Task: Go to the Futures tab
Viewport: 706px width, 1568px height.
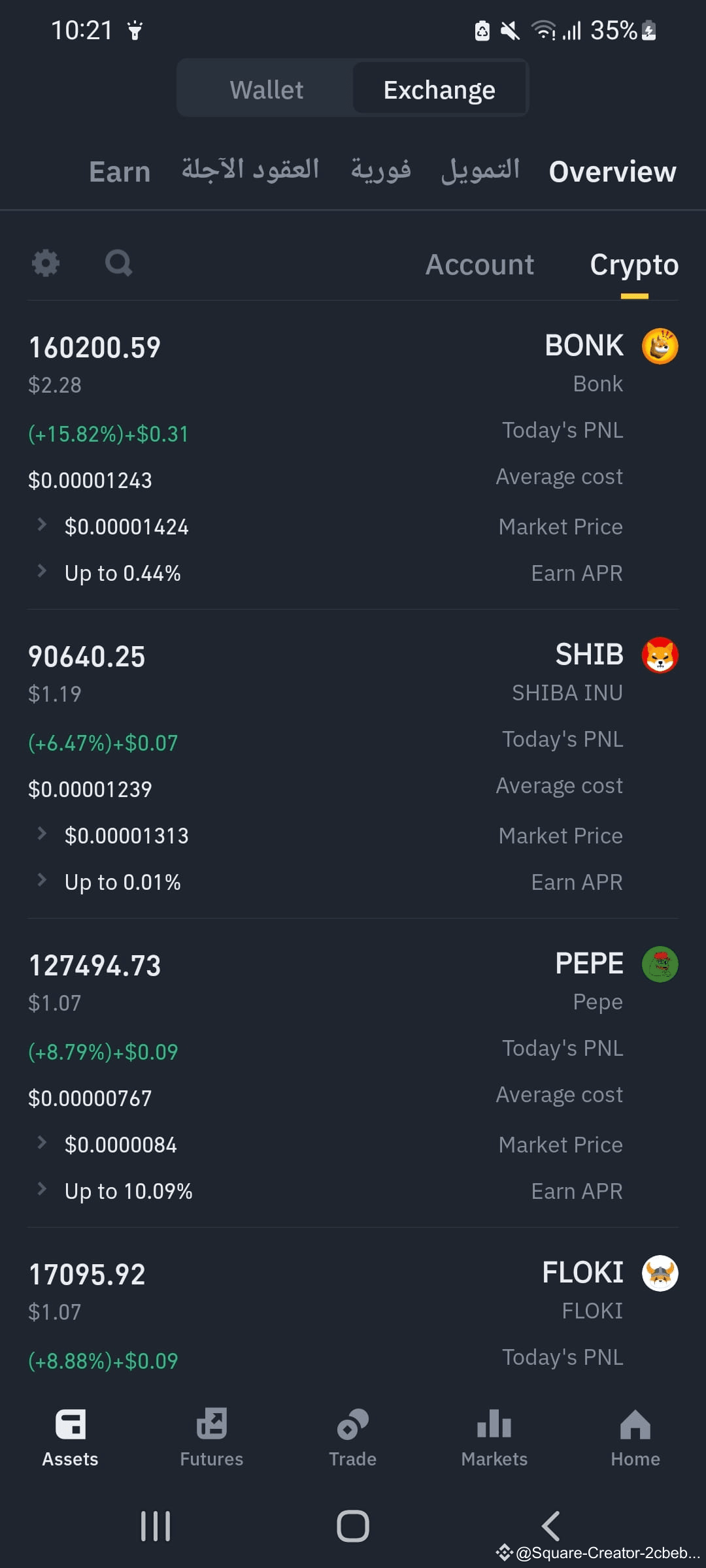Action: pos(212,1439)
